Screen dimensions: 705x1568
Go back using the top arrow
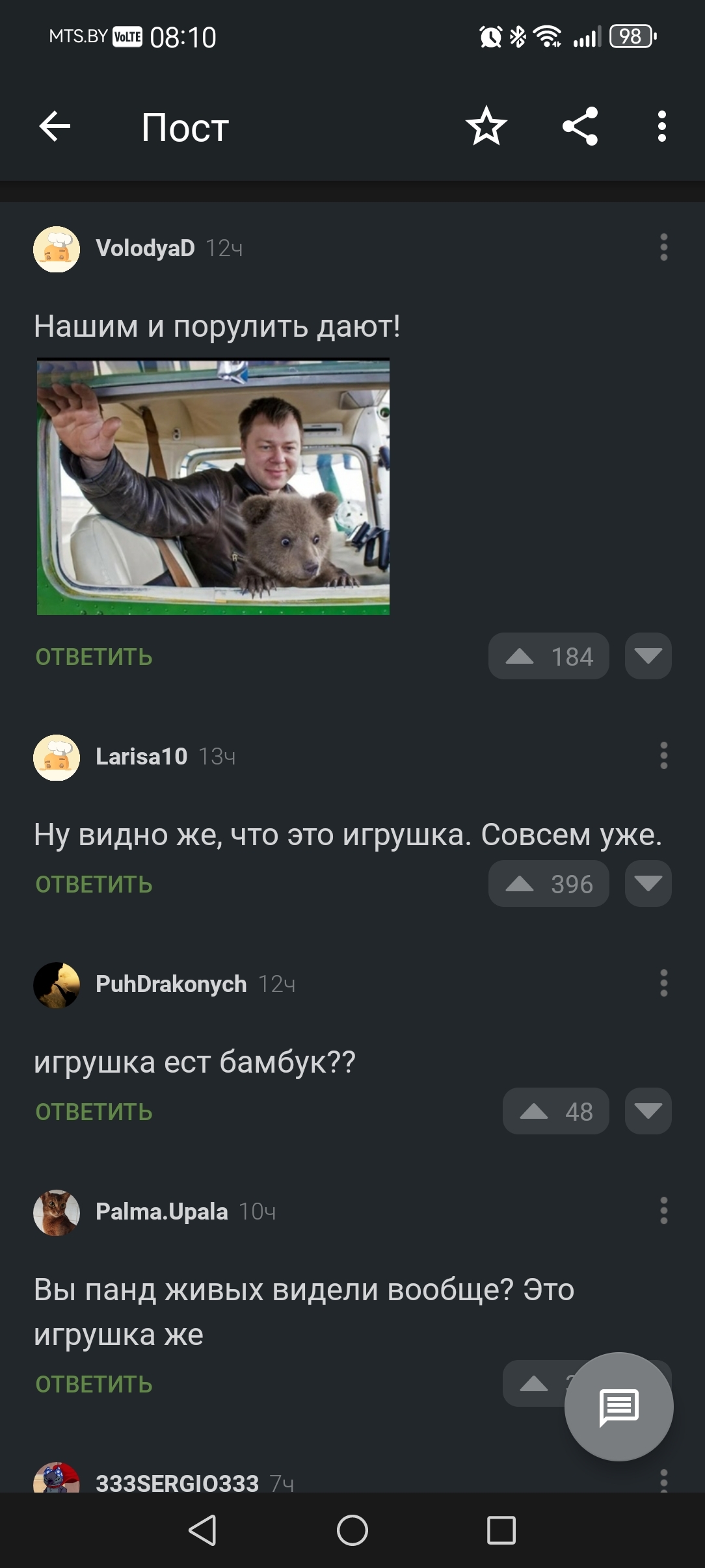click(x=55, y=126)
